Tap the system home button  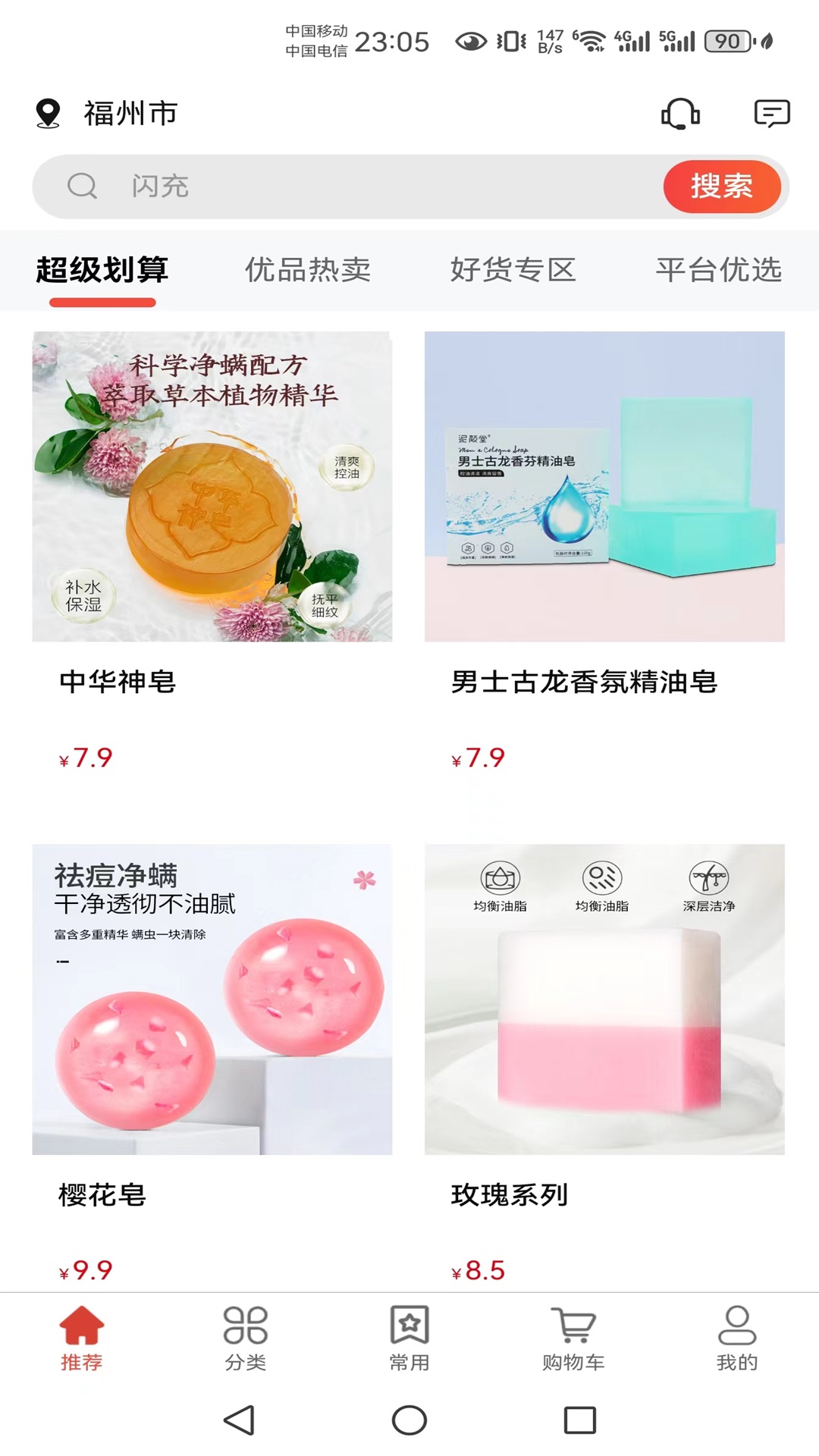coord(409,1420)
